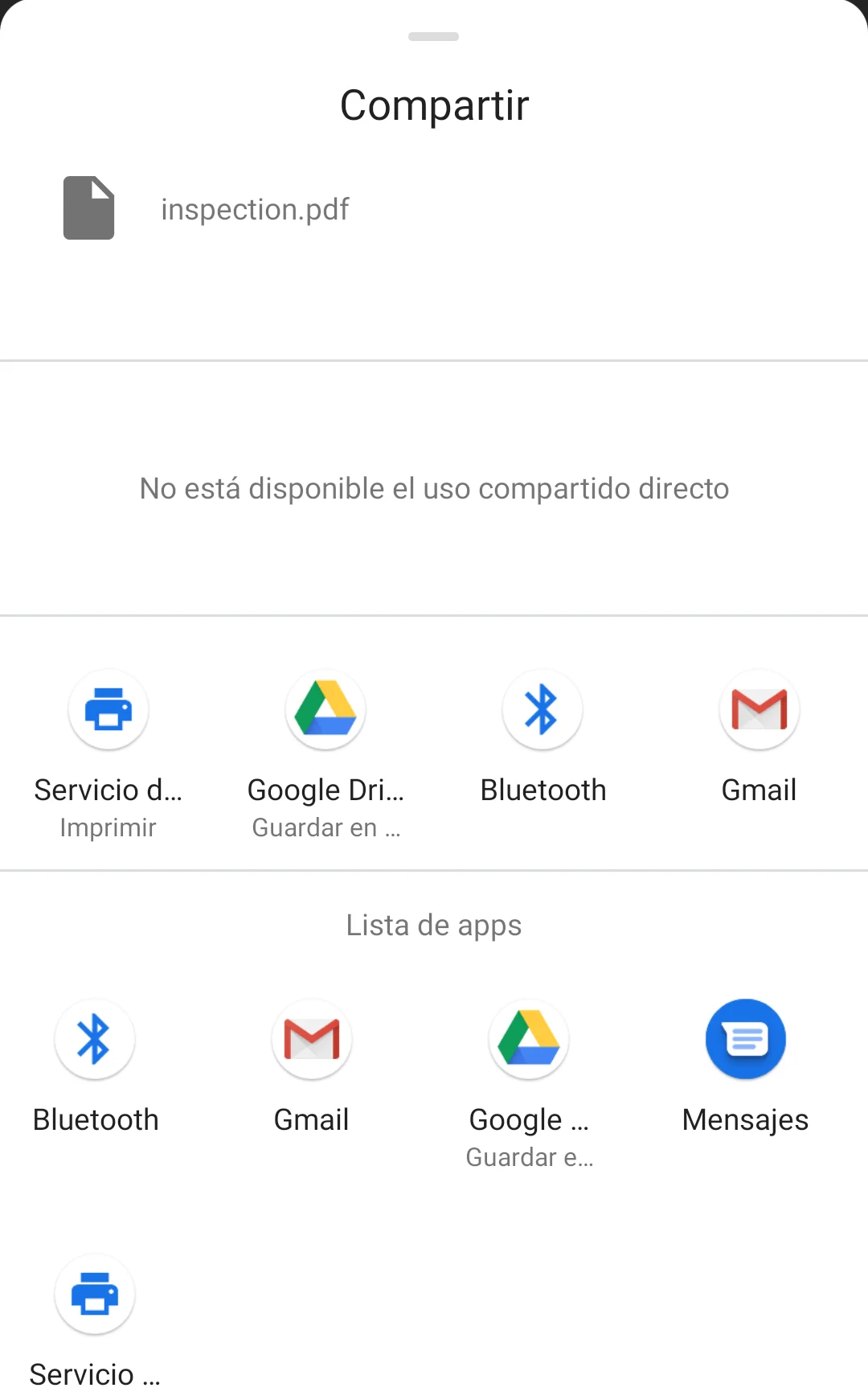Tap the blue Bluetooth symbol in top row
The height and width of the screenshot is (1396, 868).
[542, 709]
